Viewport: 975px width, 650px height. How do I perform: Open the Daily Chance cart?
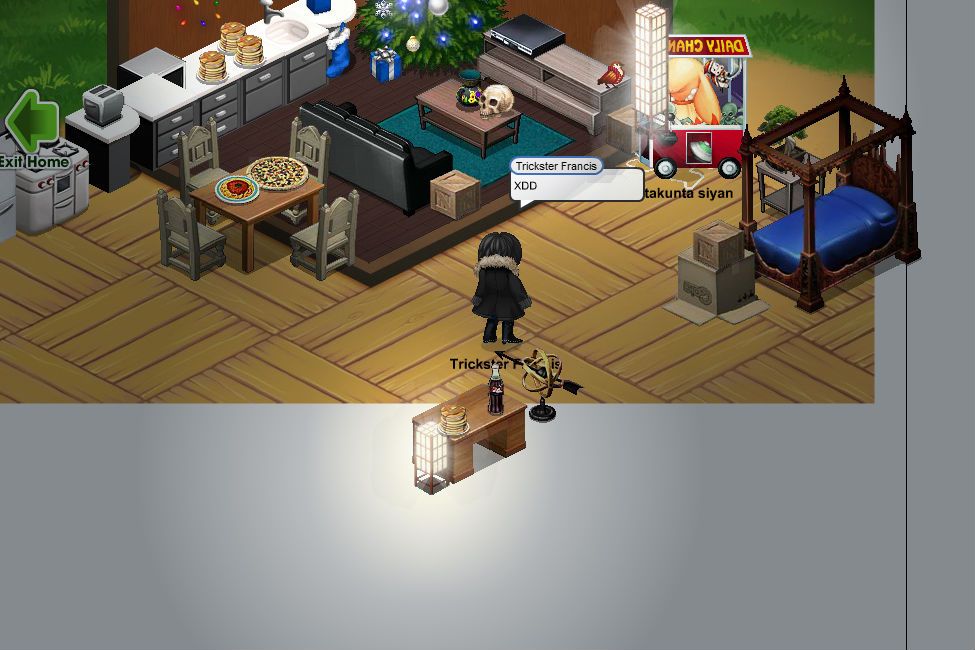click(x=704, y=105)
